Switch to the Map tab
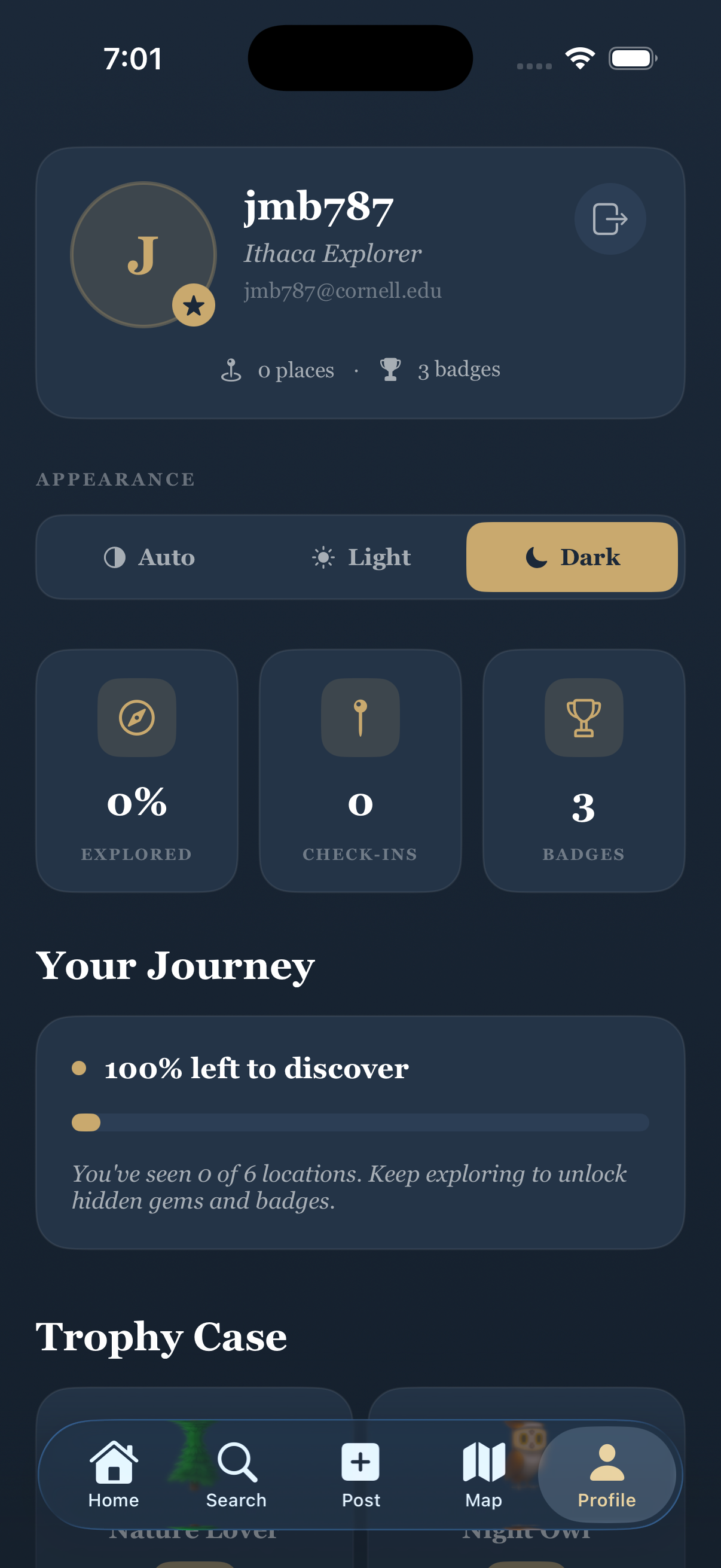The image size is (721, 1568). (x=484, y=1474)
